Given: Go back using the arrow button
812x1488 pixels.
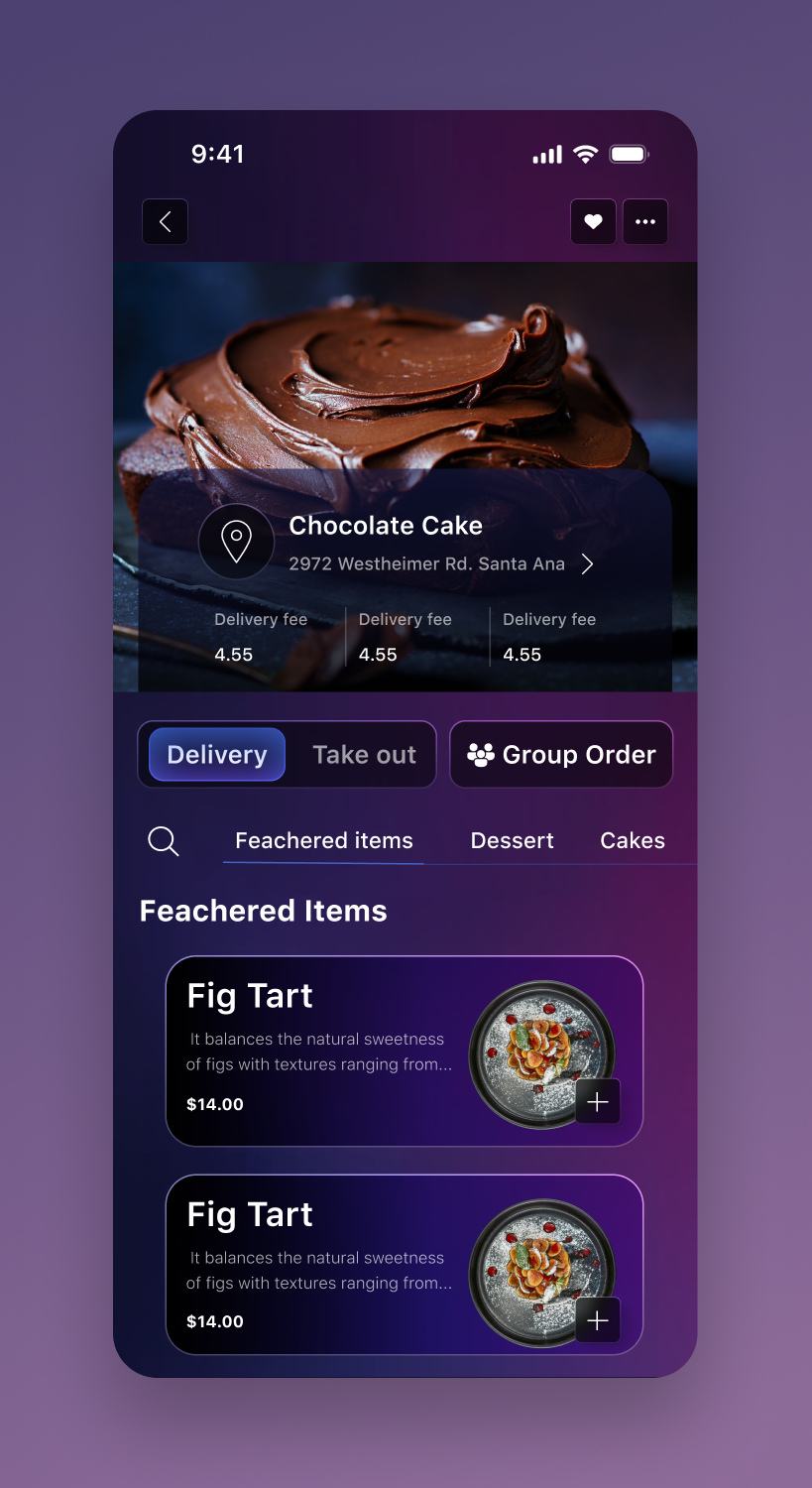Looking at the screenshot, I should coord(165,221).
